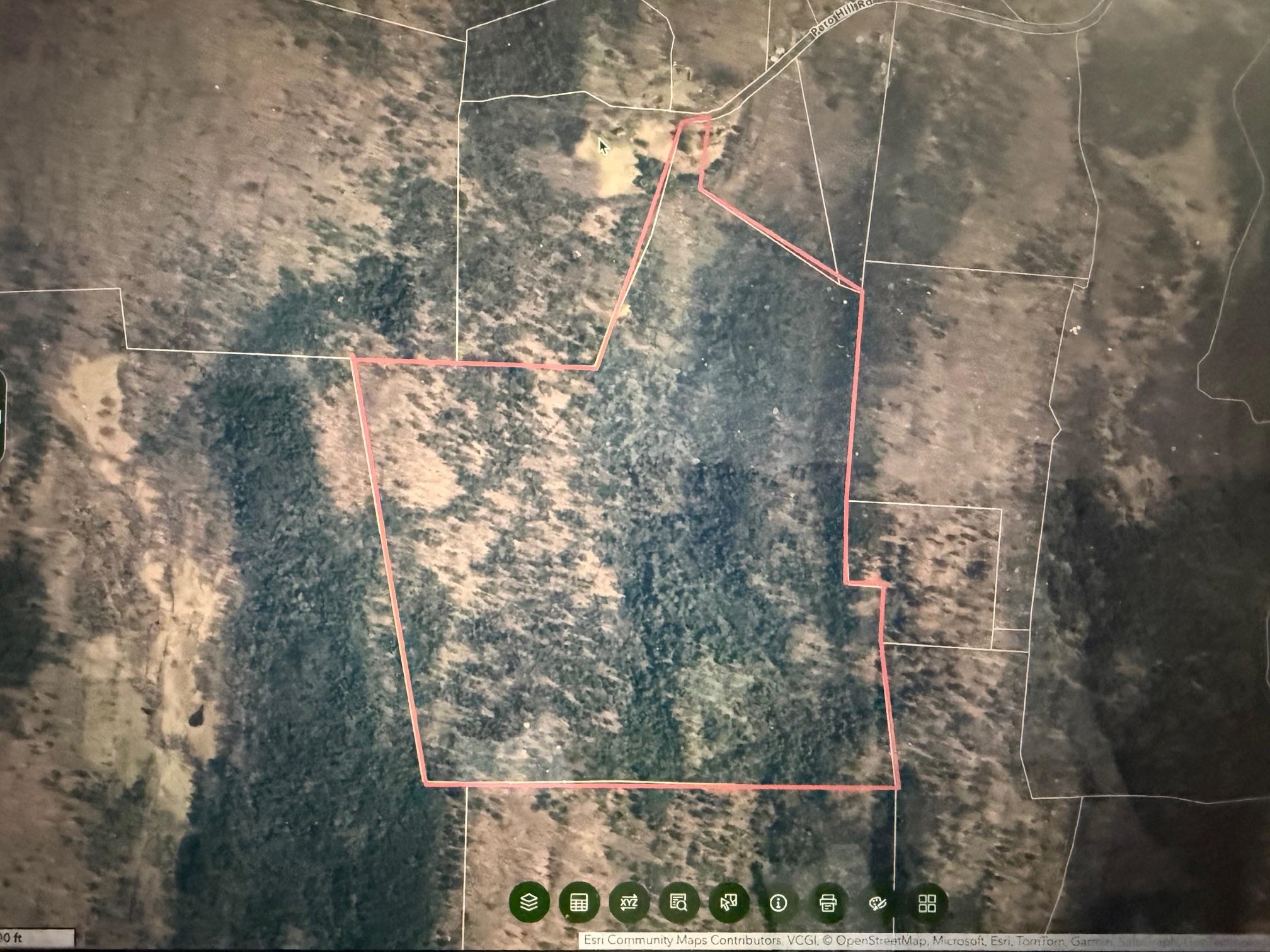1270x952 pixels.
Task: Open the print map tool
Action: click(828, 903)
